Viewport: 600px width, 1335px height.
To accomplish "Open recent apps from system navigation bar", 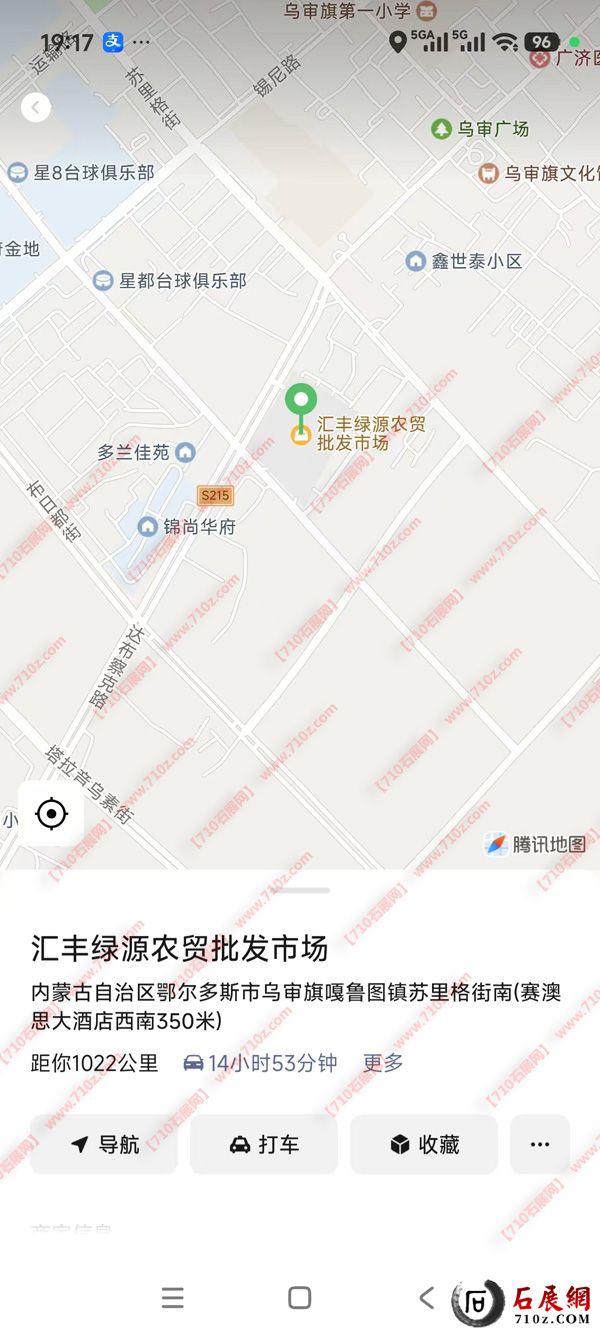I will coord(173,1298).
